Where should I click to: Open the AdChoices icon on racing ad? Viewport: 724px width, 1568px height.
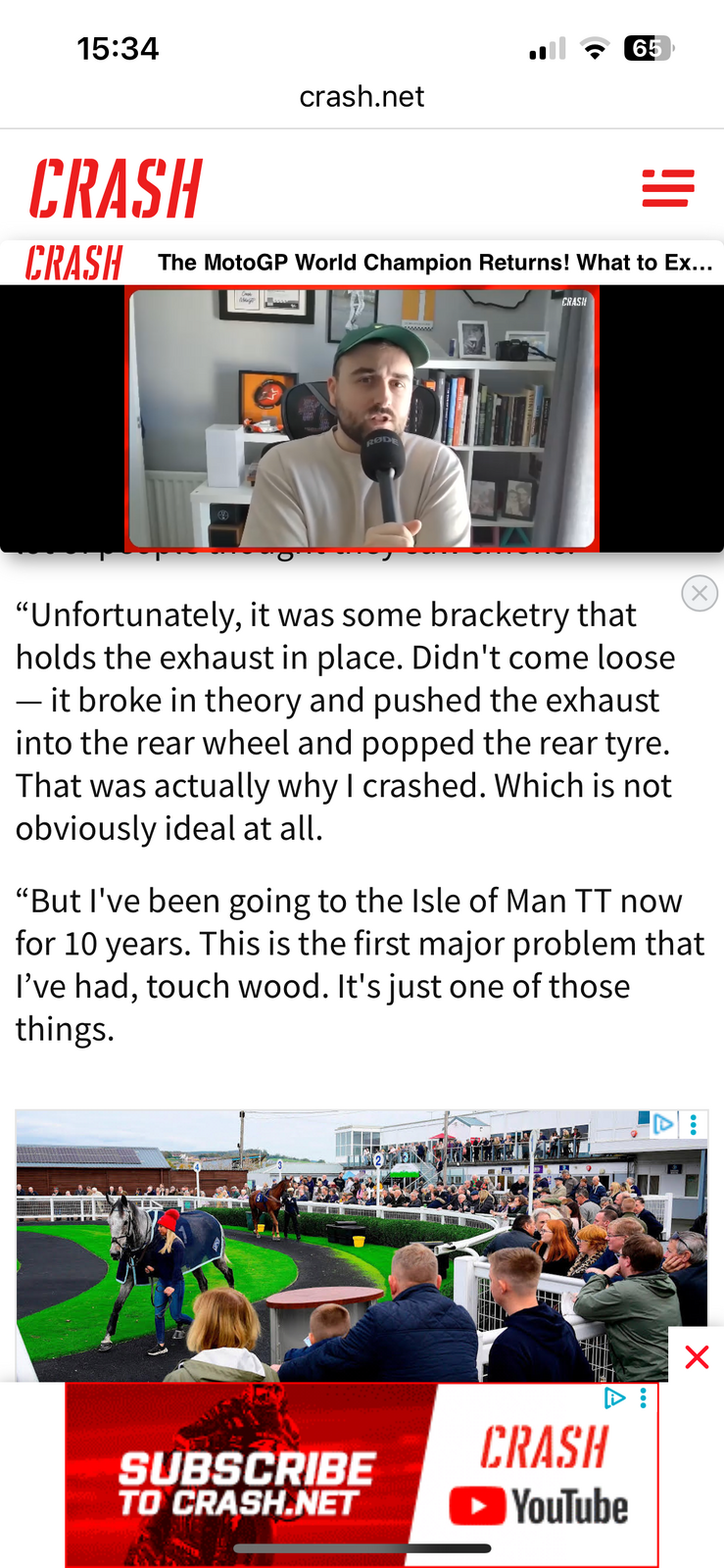(663, 1123)
